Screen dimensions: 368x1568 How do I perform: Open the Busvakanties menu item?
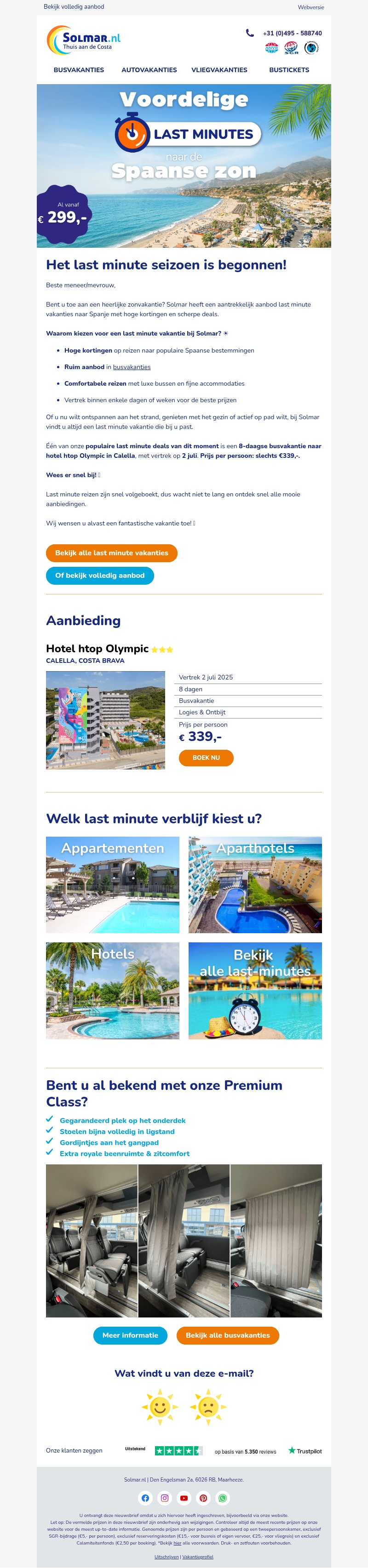click(x=79, y=70)
